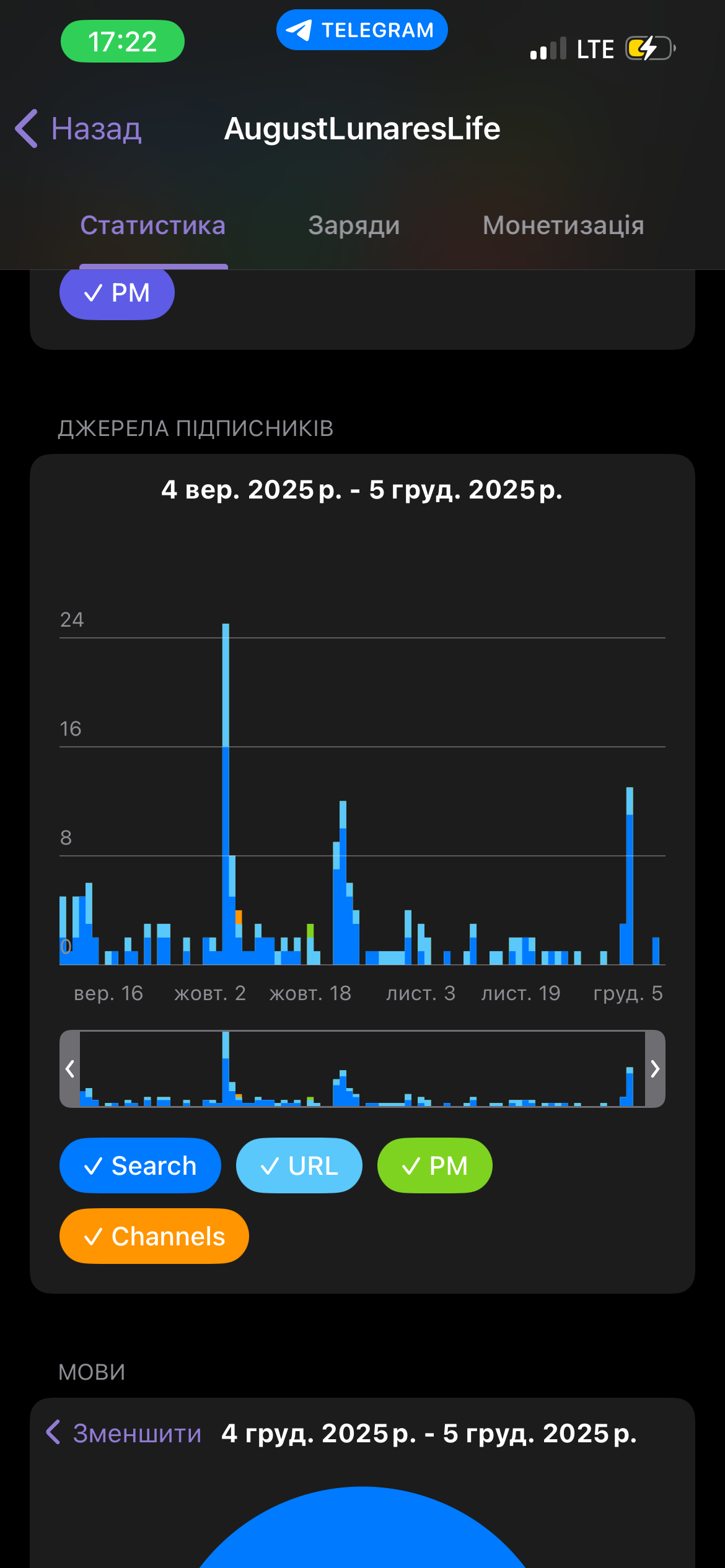Toggle the purple PM chip at the top

[116, 293]
